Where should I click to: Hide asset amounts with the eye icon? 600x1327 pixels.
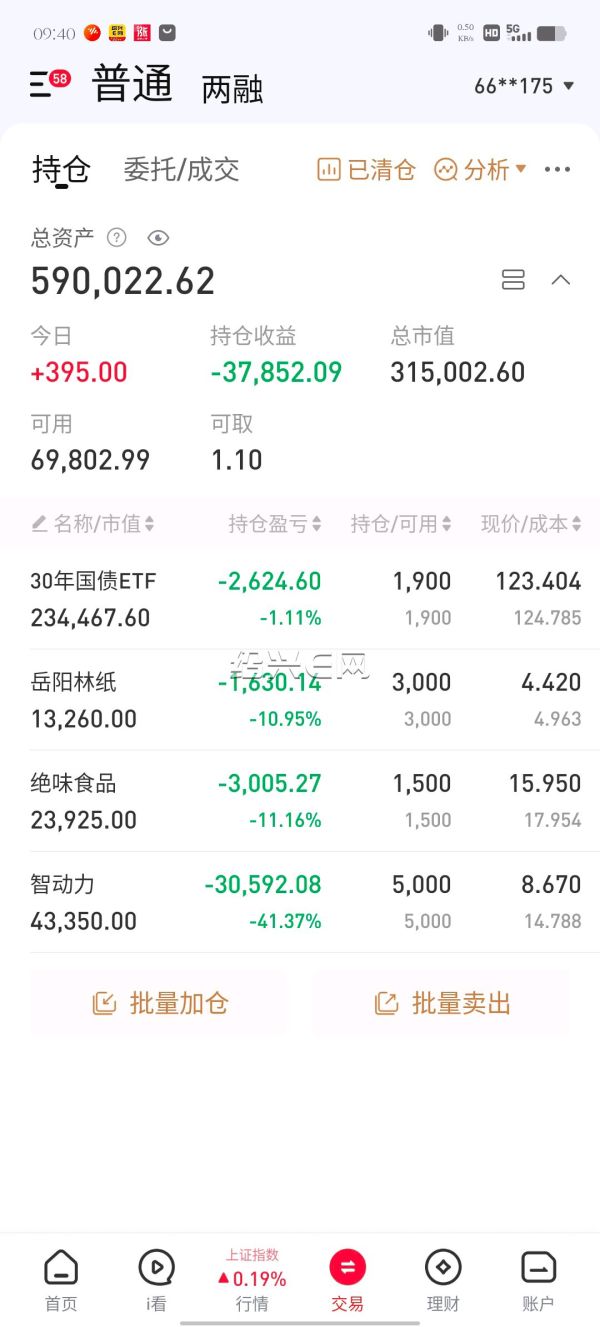[158, 237]
